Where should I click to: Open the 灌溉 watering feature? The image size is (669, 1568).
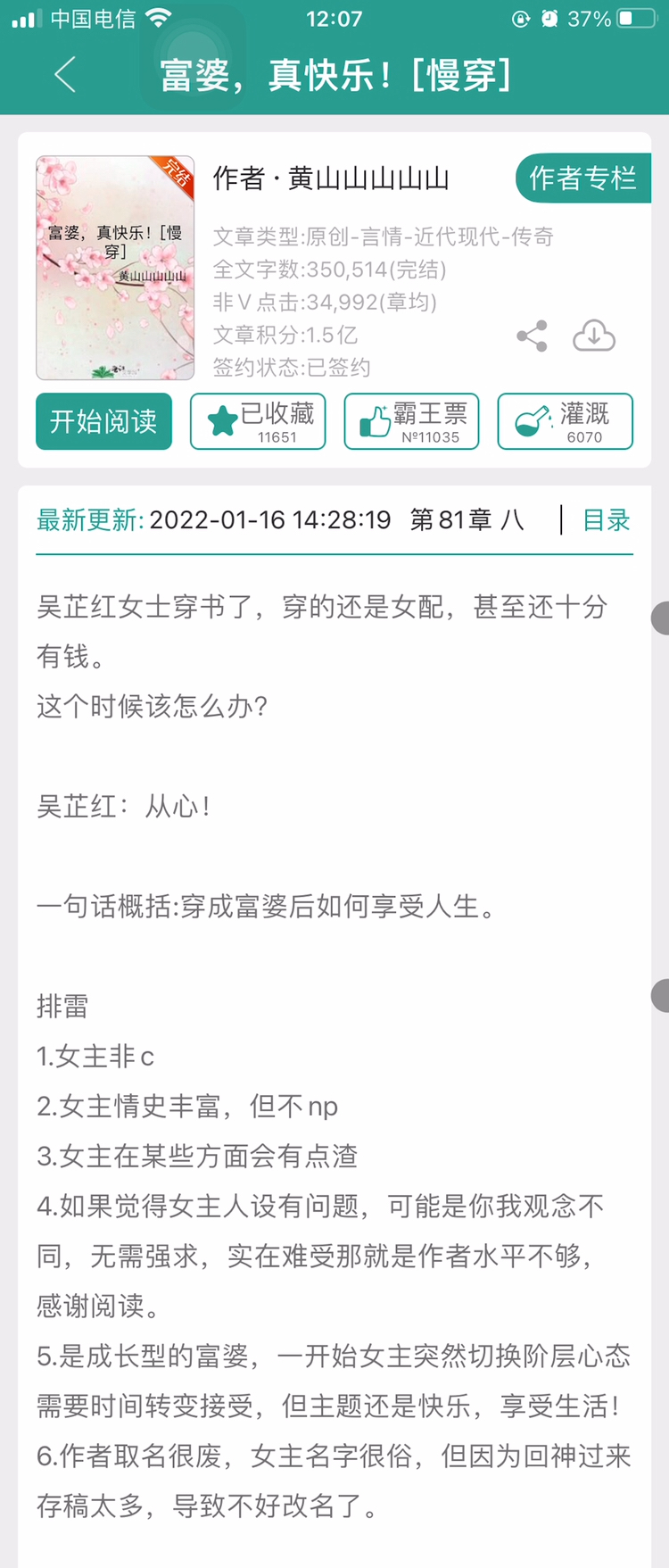565,420
